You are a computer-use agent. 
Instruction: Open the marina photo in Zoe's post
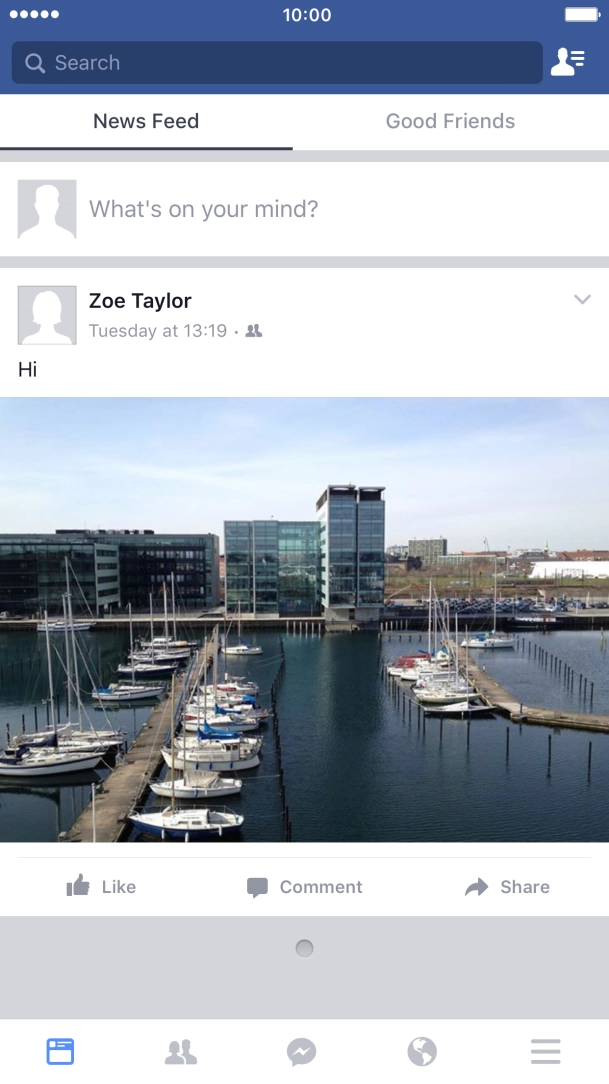304,620
